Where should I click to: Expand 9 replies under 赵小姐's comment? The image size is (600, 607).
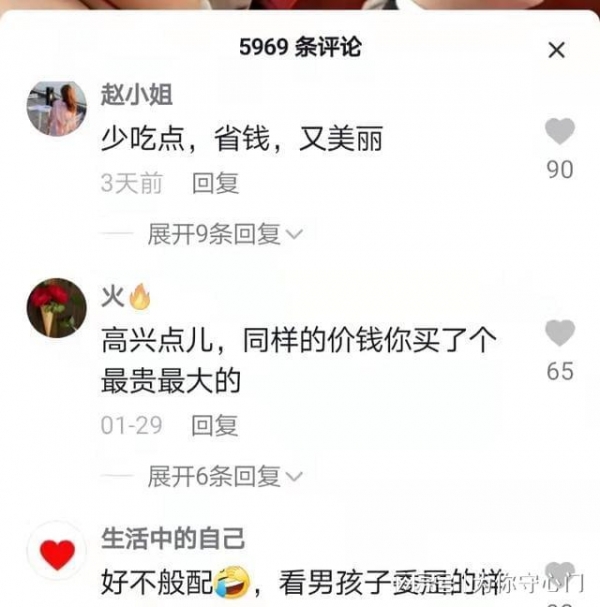224,234
